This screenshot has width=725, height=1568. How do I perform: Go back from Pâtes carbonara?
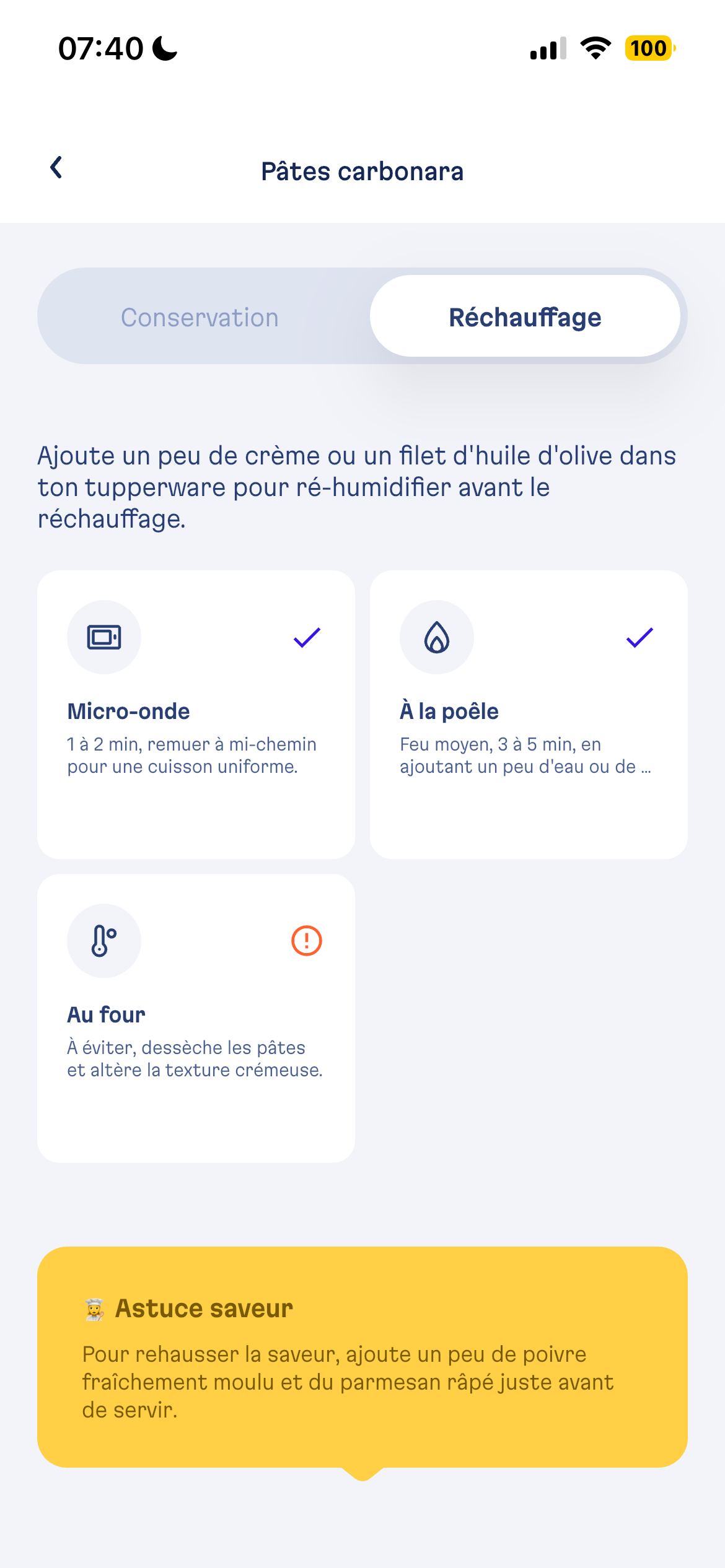[56, 168]
